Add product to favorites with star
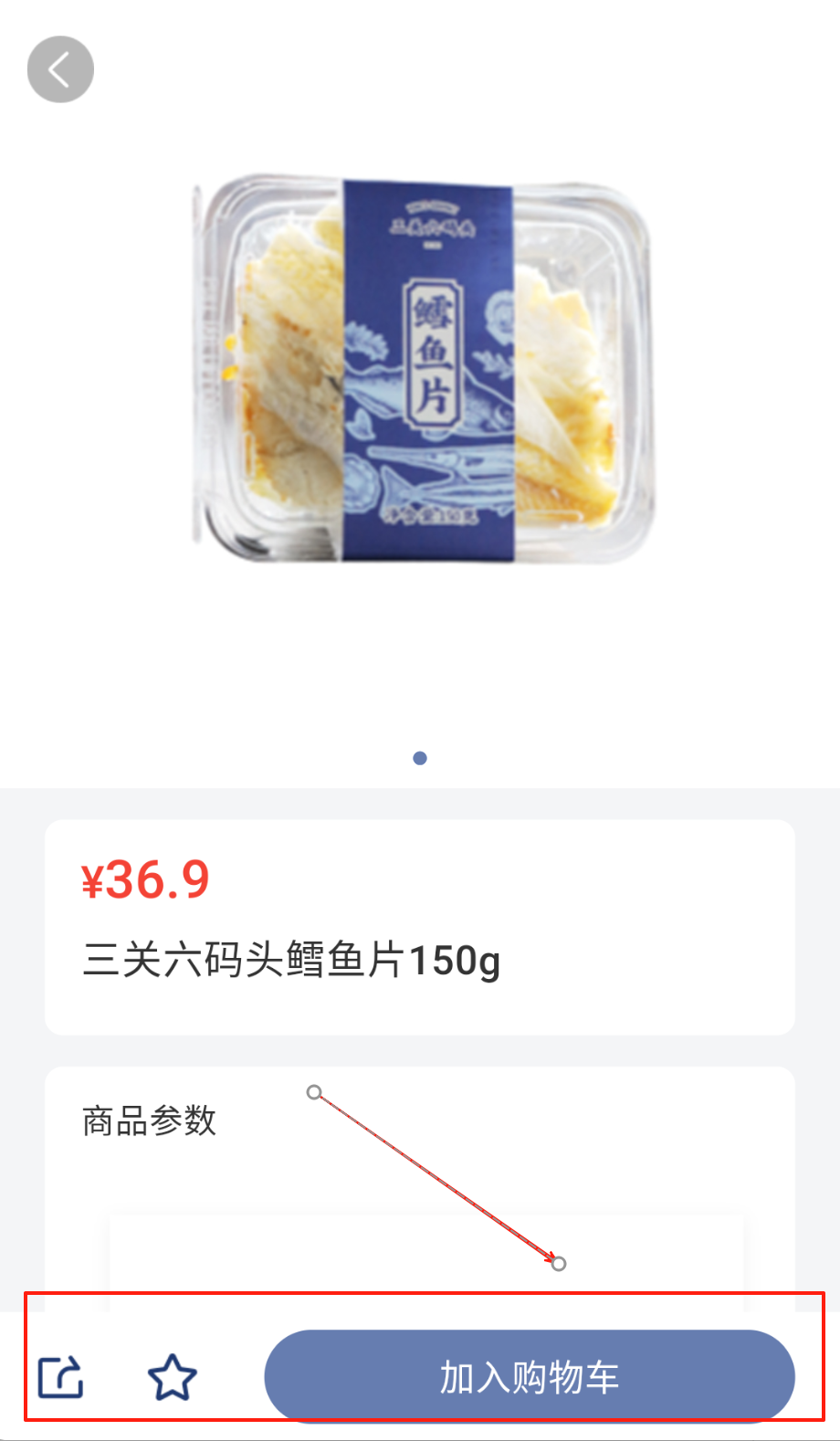The width and height of the screenshot is (840, 1441). (x=172, y=1377)
